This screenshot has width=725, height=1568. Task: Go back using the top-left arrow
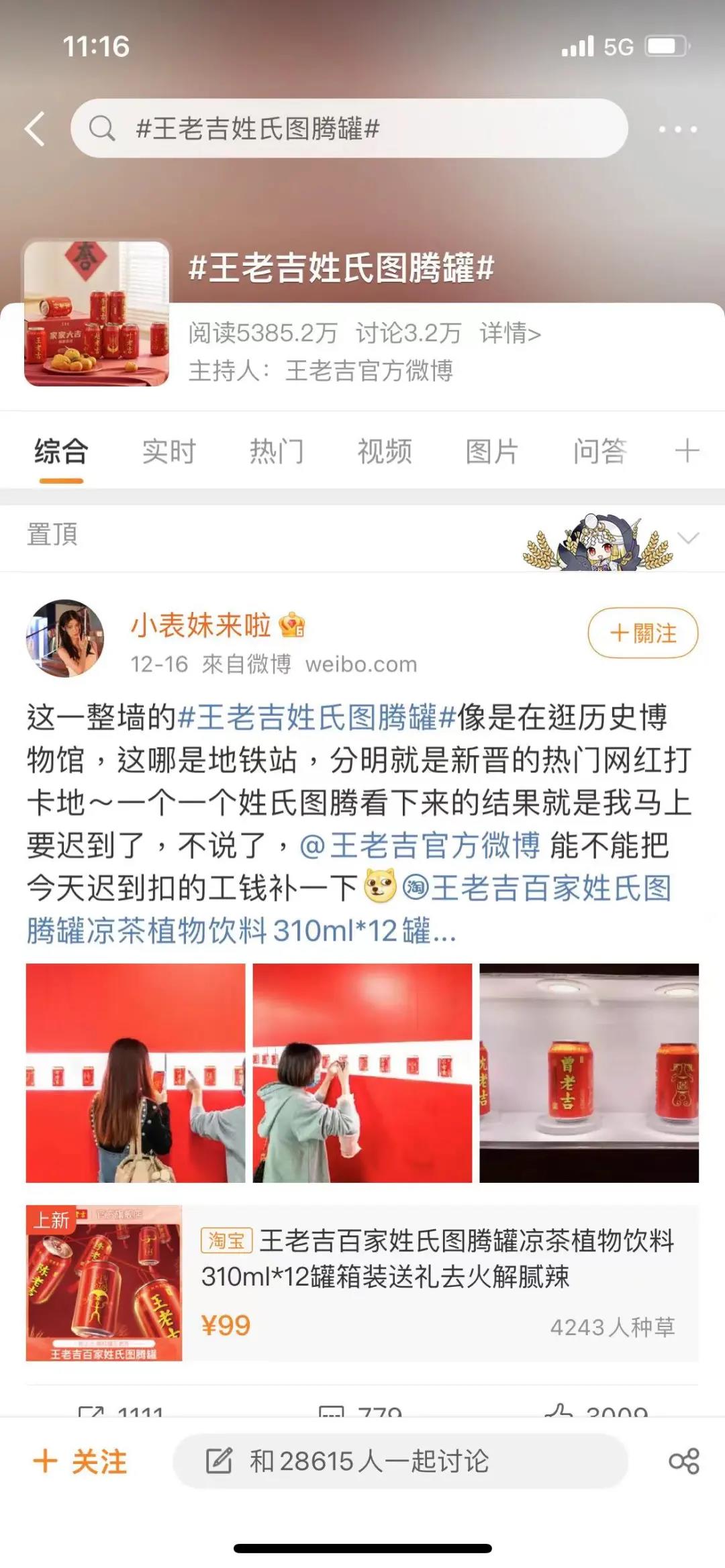click(x=35, y=128)
